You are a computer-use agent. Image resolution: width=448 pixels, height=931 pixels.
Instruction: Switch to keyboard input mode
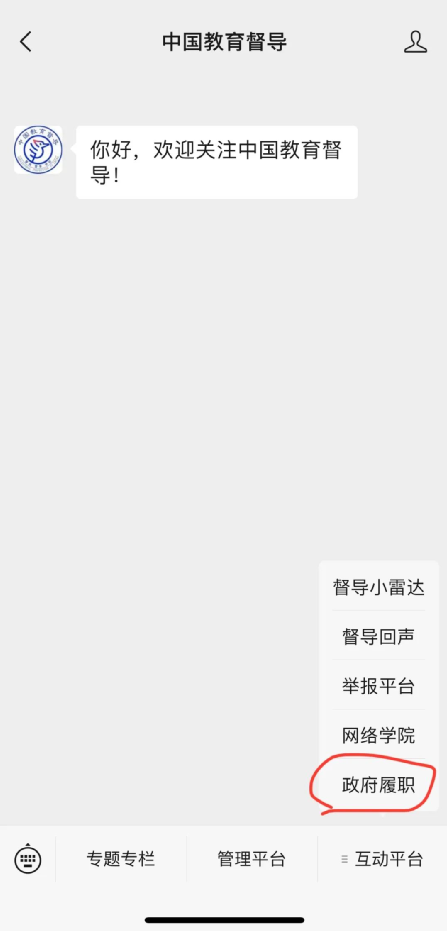pyautogui.click(x=28, y=859)
